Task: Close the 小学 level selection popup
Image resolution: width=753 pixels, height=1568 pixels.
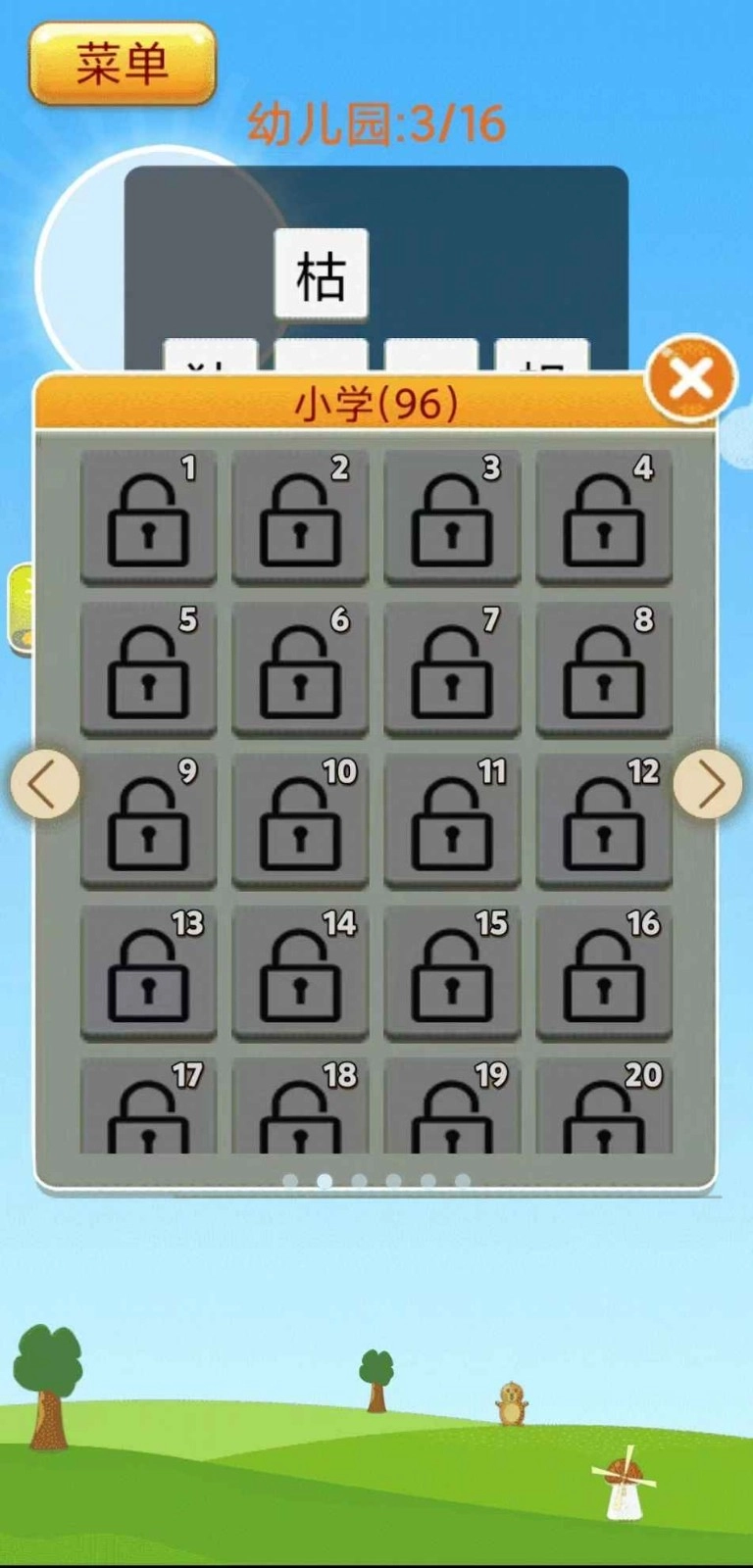Action: pyautogui.click(x=691, y=378)
